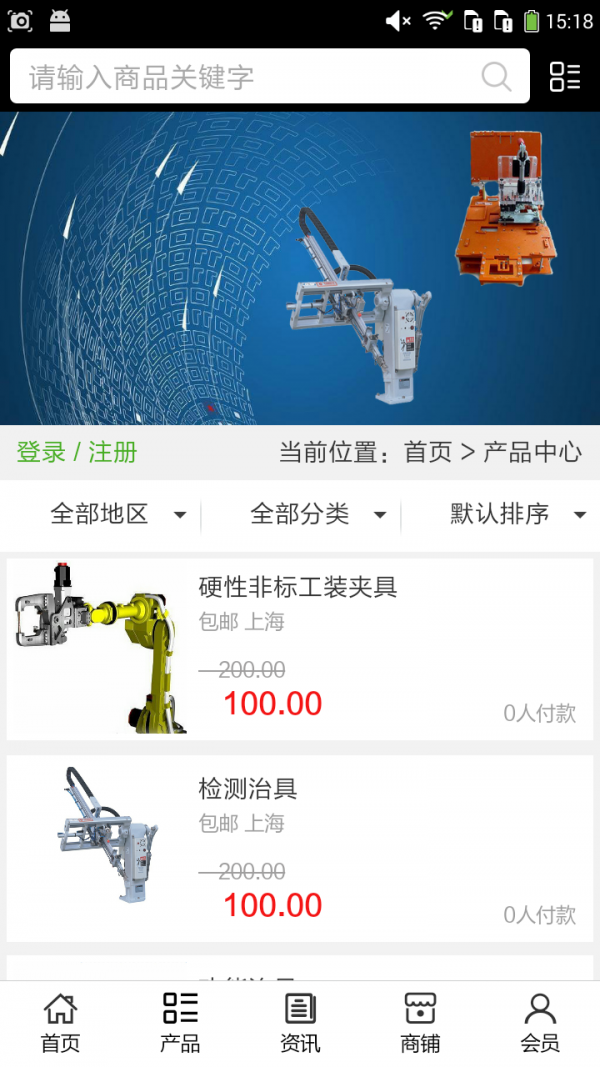Screen dimensions: 600x1067
Task: Switch to the 会员 tab
Action: (x=540, y=1023)
